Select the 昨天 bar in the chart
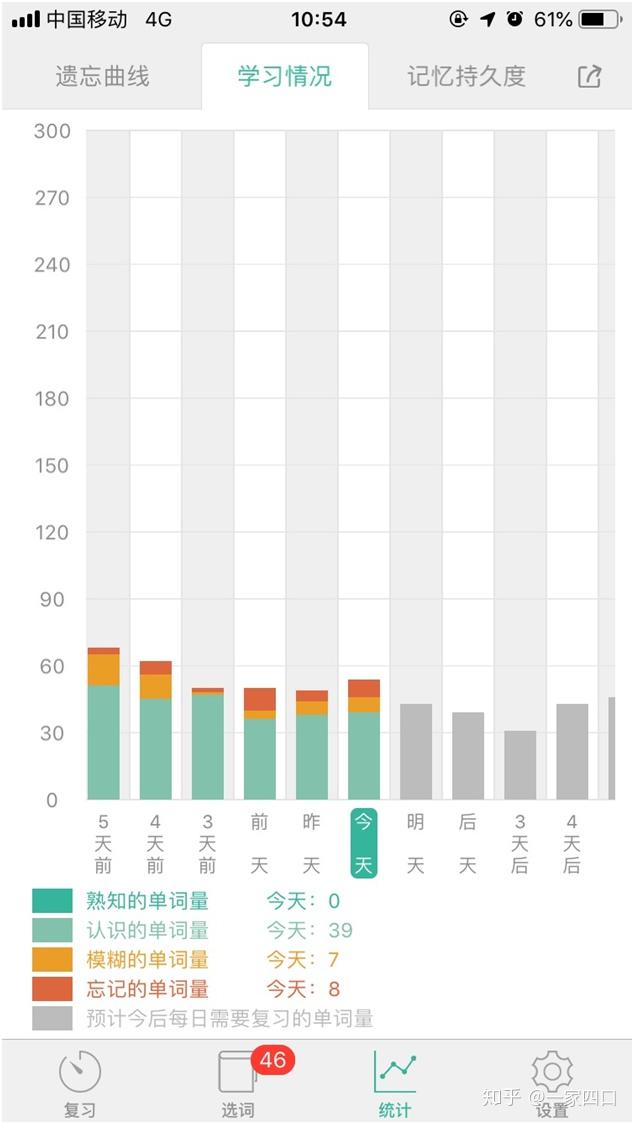 point(311,745)
